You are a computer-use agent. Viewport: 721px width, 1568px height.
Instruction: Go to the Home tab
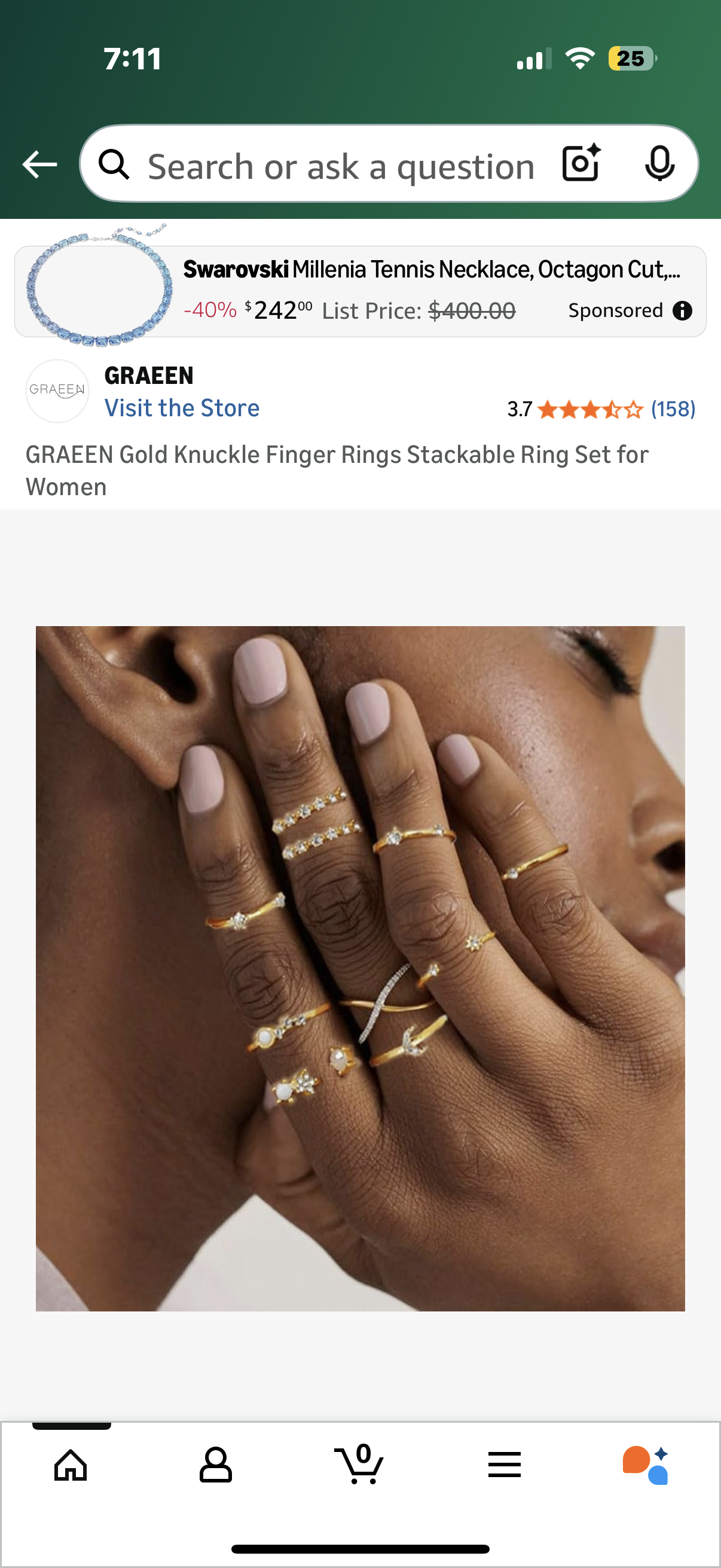[71, 1465]
